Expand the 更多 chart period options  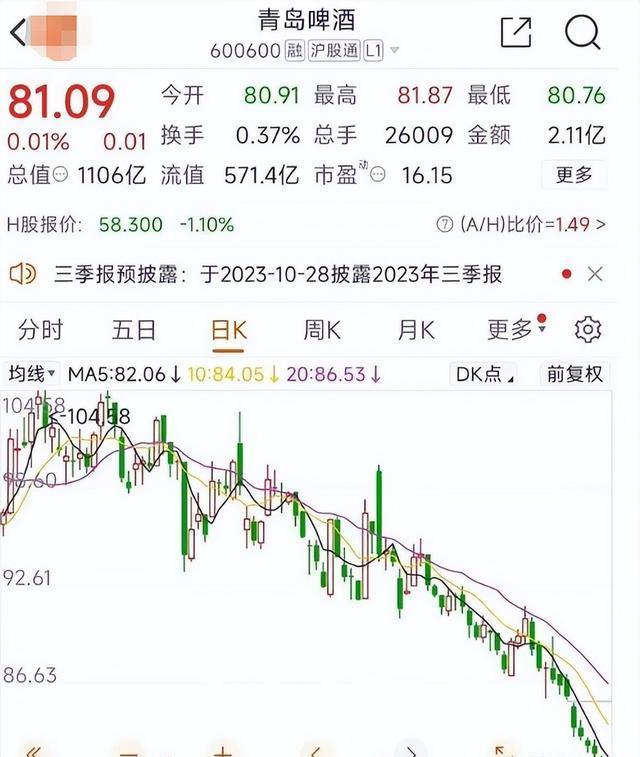(x=514, y=329)
